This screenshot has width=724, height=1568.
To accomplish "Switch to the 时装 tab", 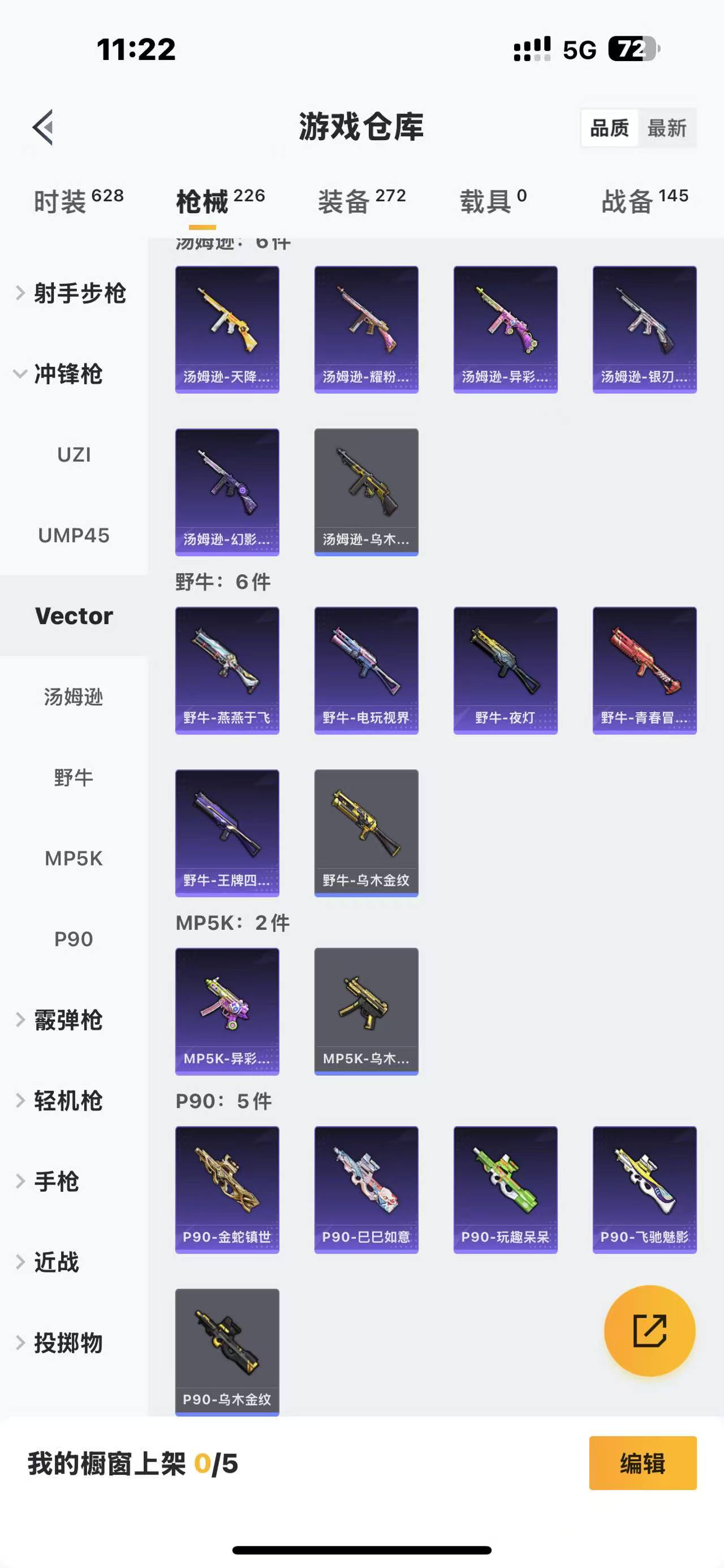I will pyautogui.click(x=79, y=201).
